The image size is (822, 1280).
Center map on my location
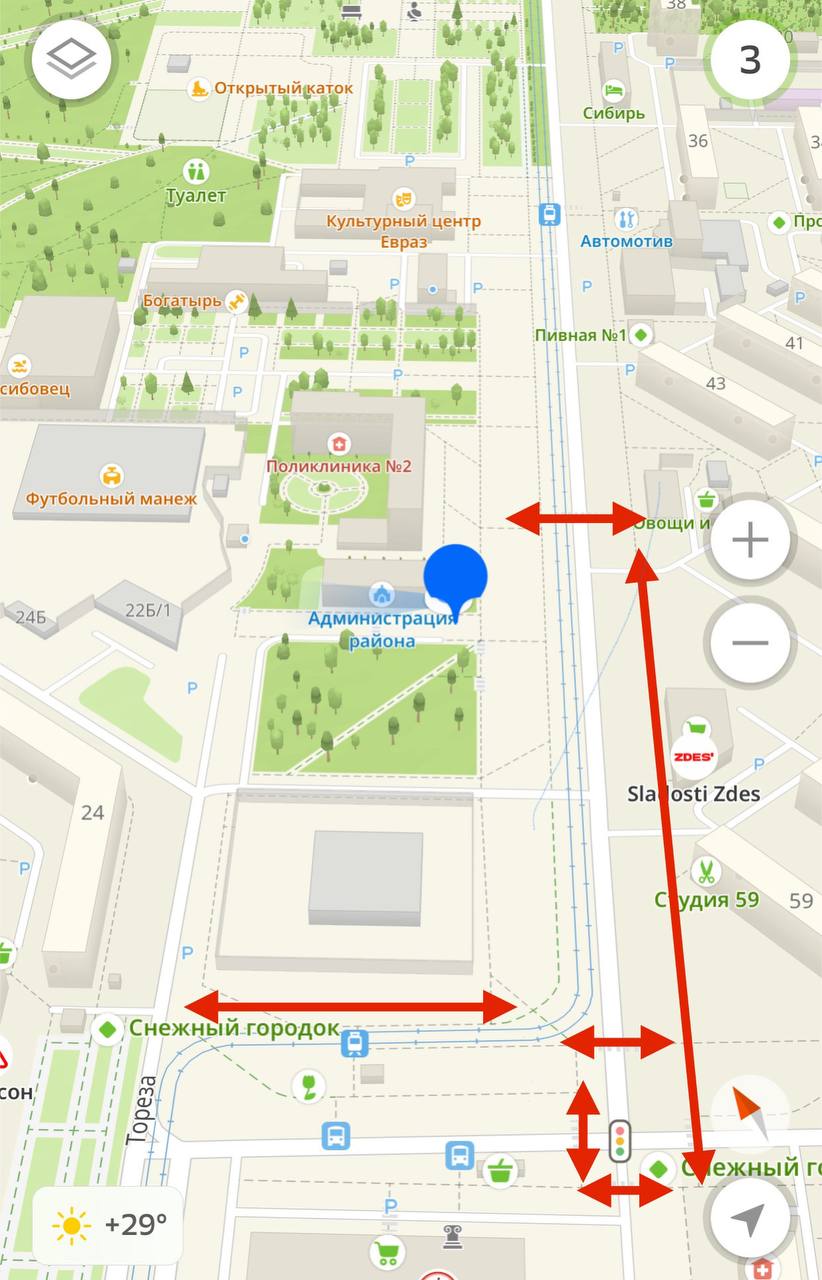[750, 1218]
